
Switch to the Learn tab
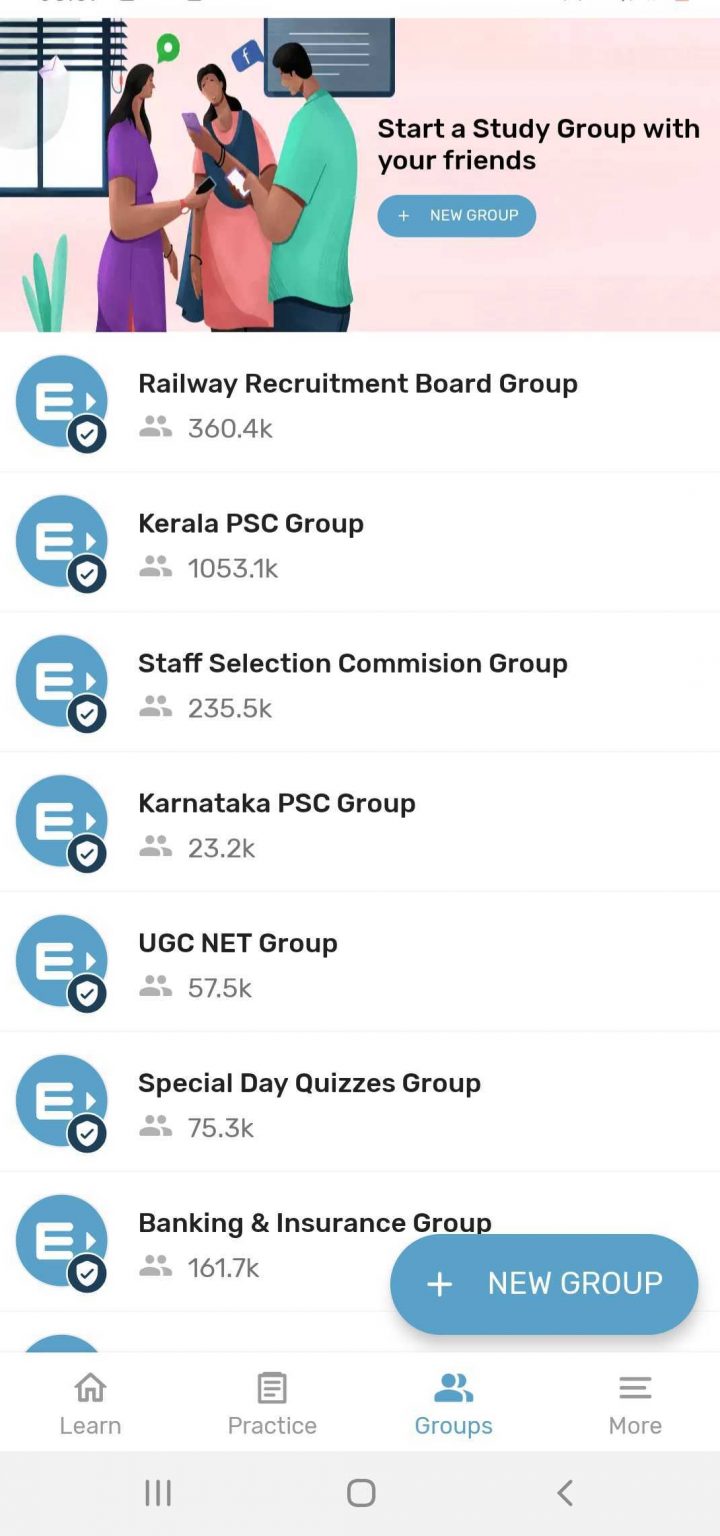click(x=90, y=1404)
